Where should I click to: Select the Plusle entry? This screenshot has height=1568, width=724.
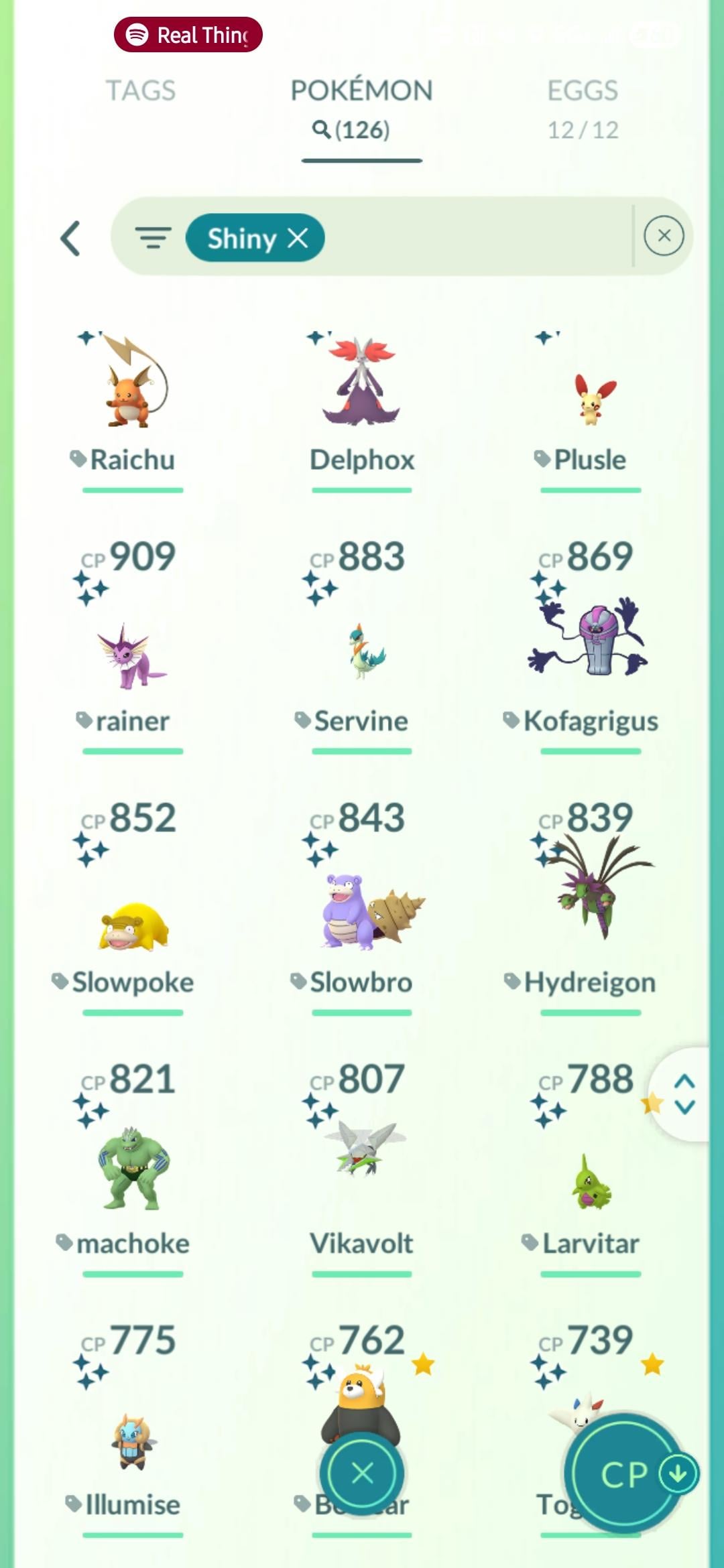pos(591,402)
